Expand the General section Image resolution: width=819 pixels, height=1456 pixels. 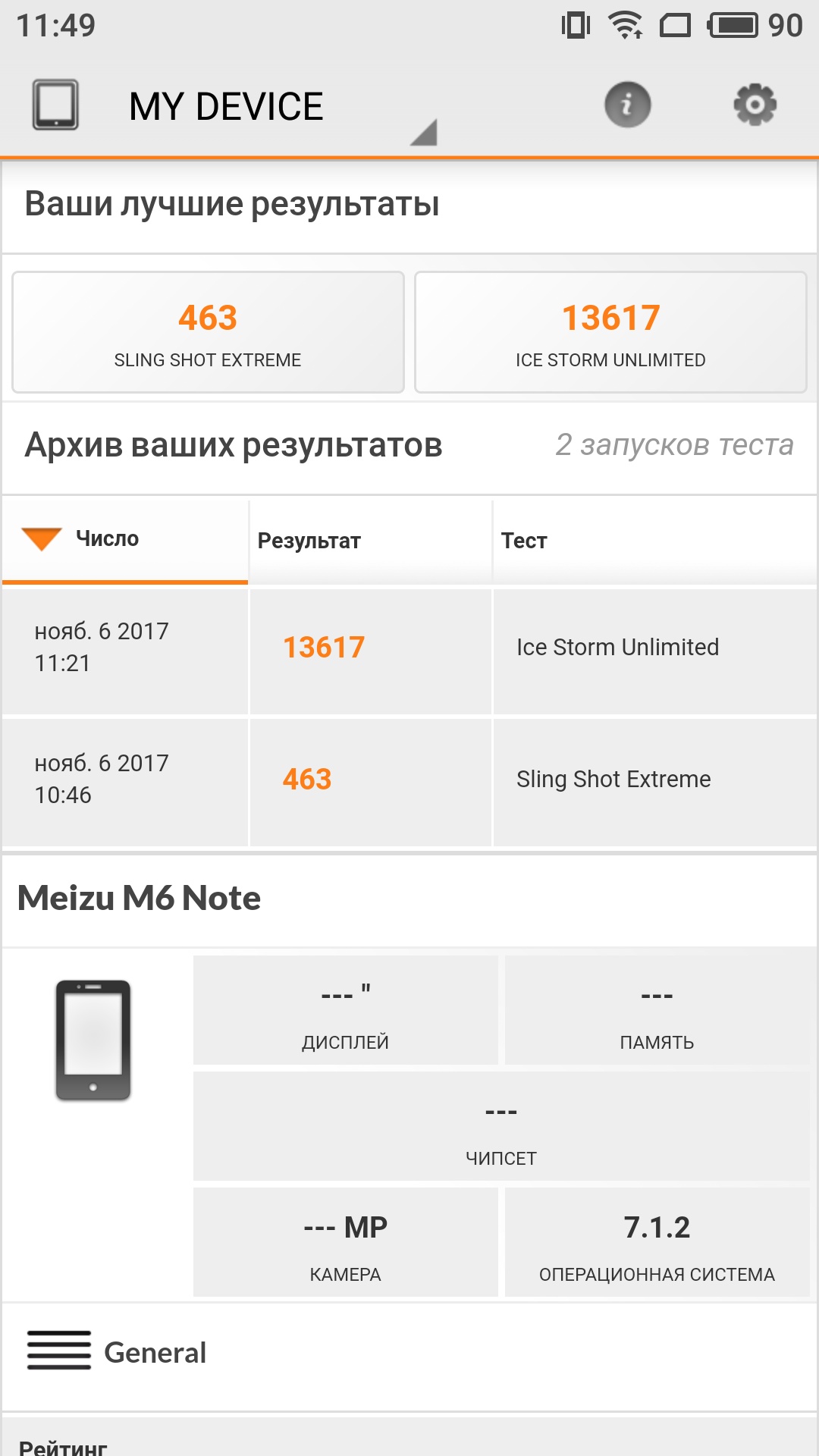tap(409, 1354)
